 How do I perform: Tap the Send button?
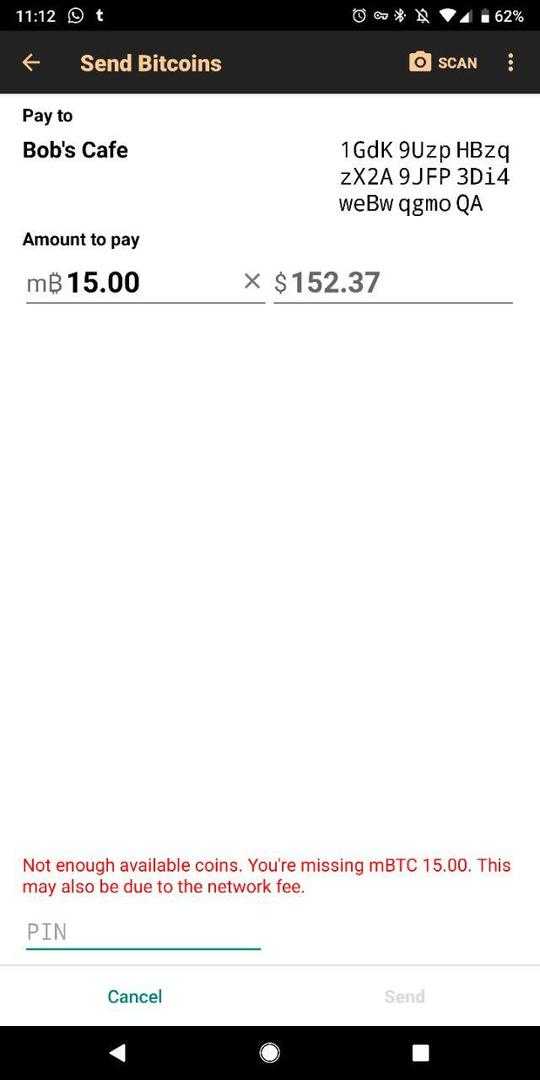(x=404, y=996)
